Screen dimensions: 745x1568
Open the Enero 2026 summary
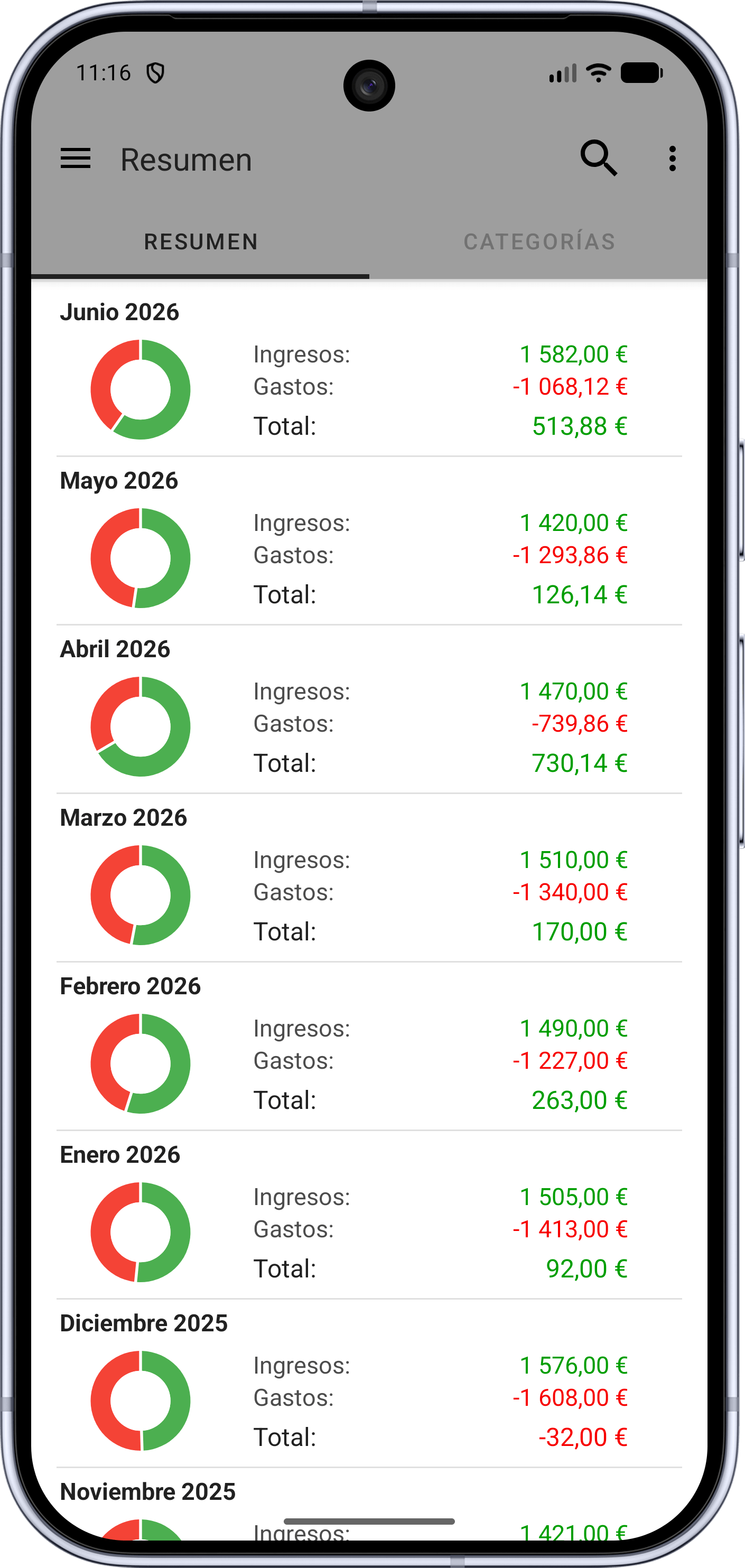pyautogui.click(x=369, y=1216)
